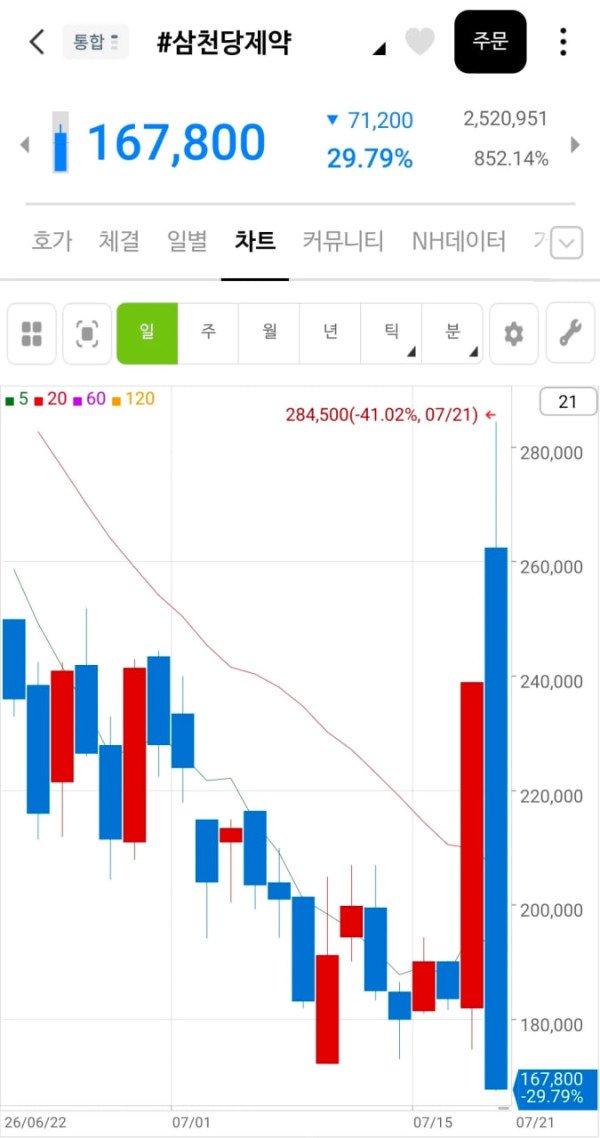Image resolution: width=600 pixels, height=1138 pixels.
Task: Open the three-dot overflow menu
Action: pyautogui.click(x=563, y=42)
